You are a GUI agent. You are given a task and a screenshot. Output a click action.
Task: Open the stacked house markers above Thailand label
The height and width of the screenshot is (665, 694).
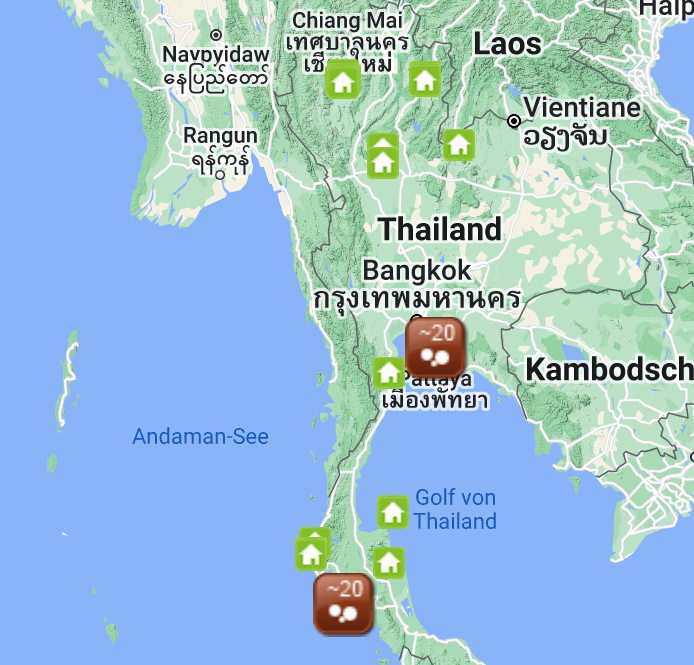[383, 159]
